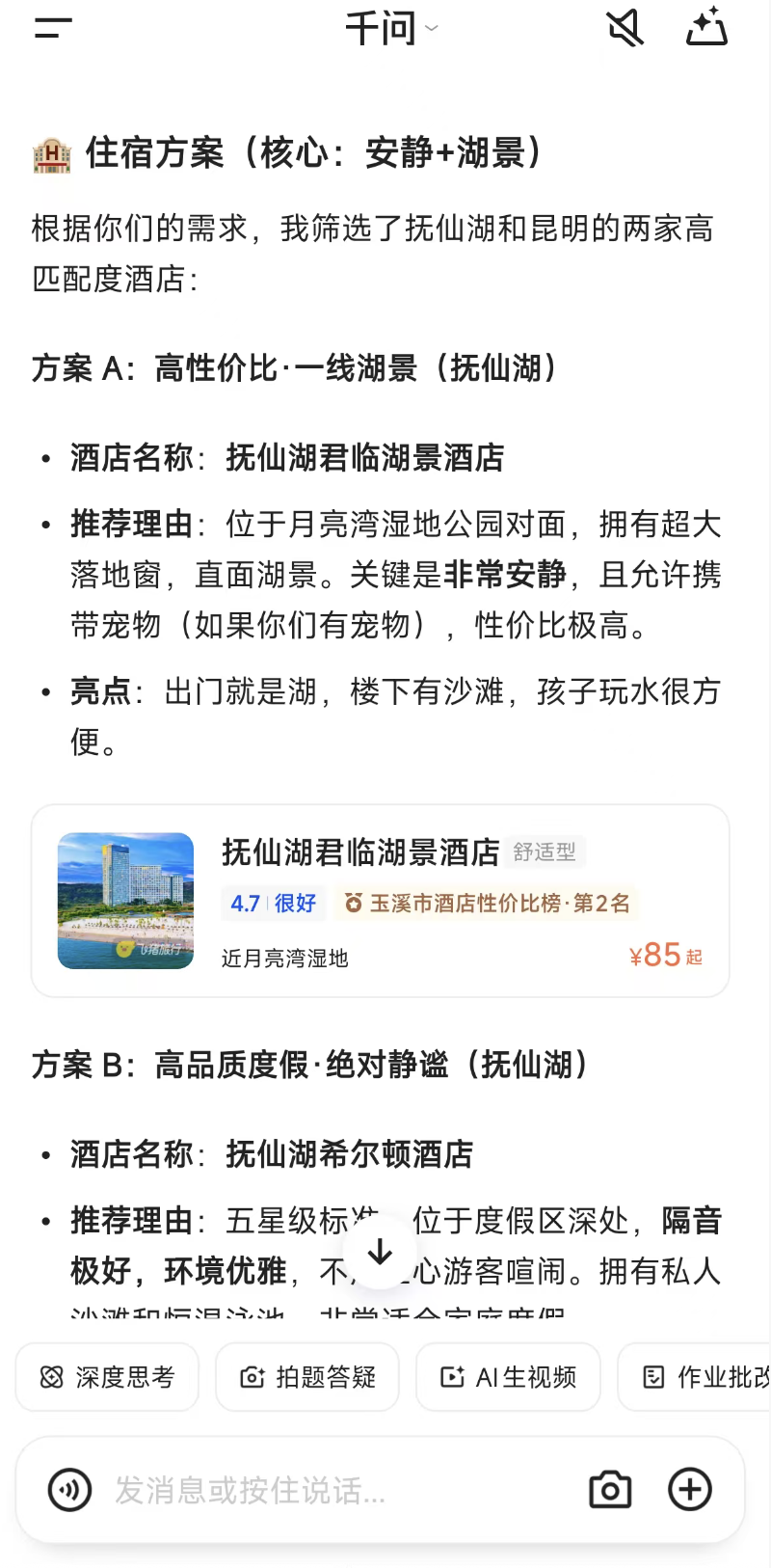Jump to the bottom of the conversation
This screenshot has width=771, height=1568.
[x=381, y=1252]
